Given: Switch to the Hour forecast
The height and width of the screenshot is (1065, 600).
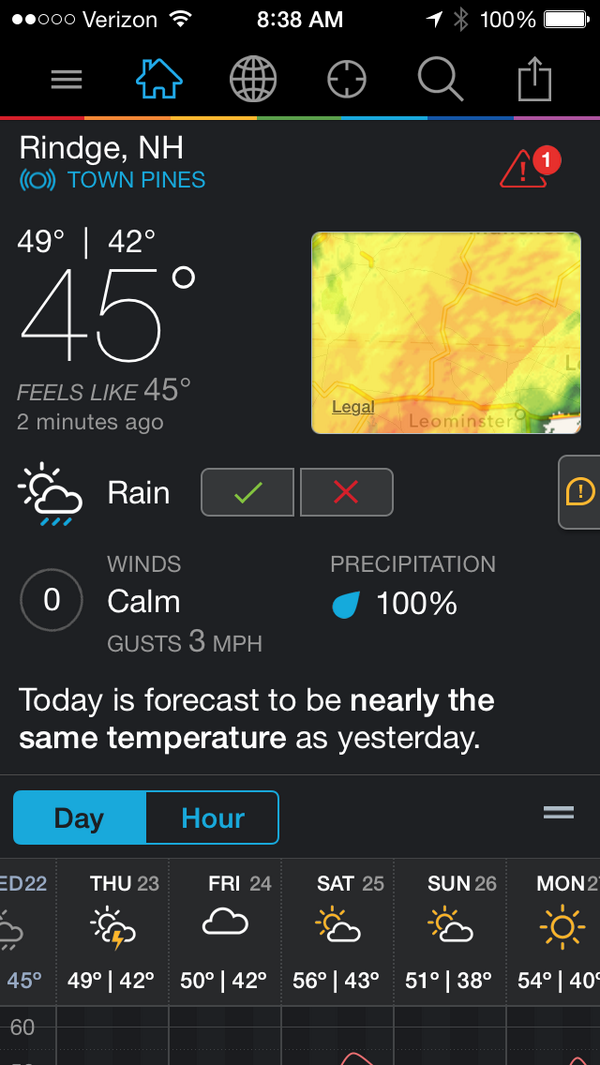Looking at the screenshot, I should [212, 818].
